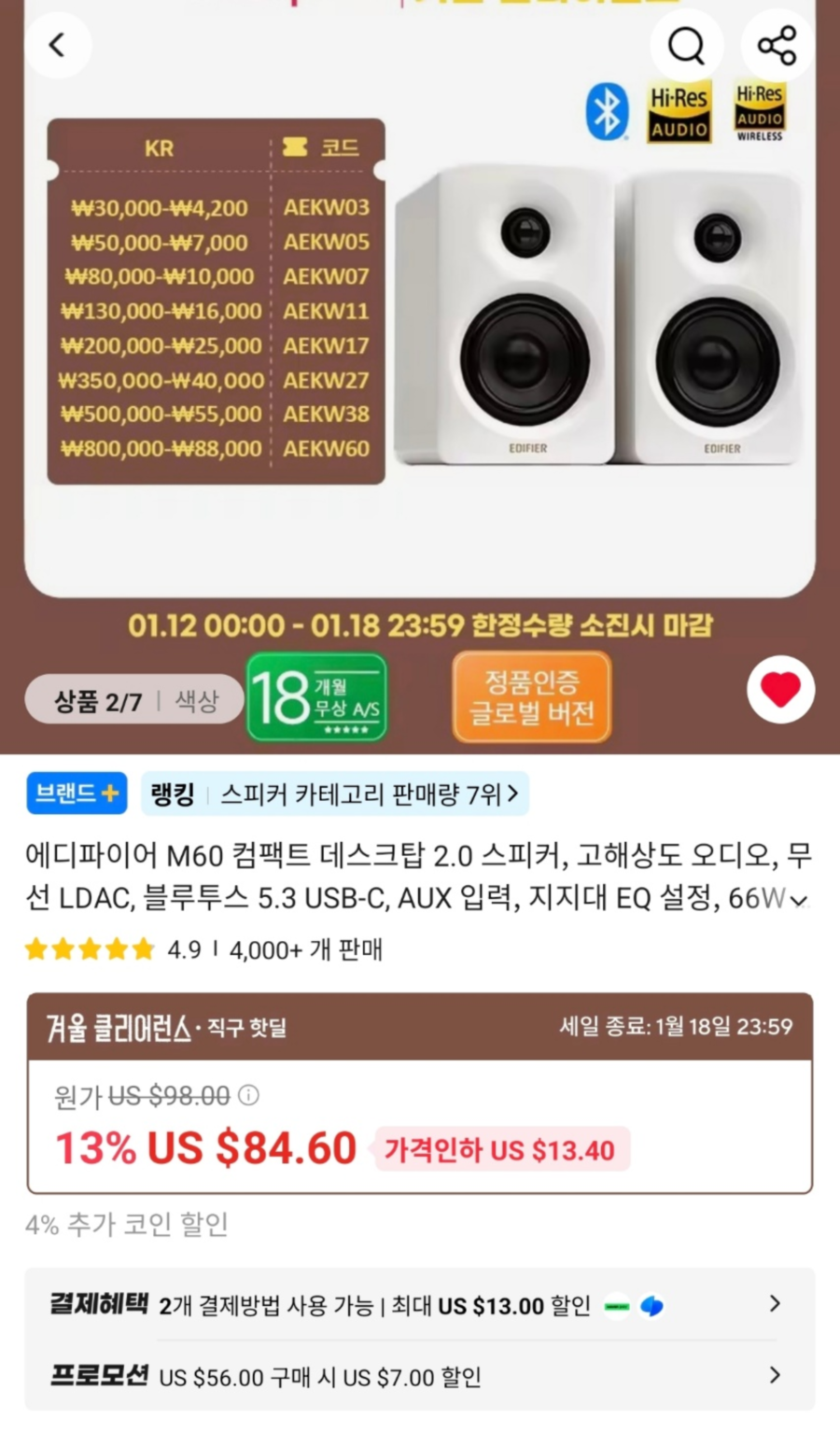This screenshot has height=1432, width=840.
Task: Tap the 18개월 무상 A/S badge
Action: point(316,697)
